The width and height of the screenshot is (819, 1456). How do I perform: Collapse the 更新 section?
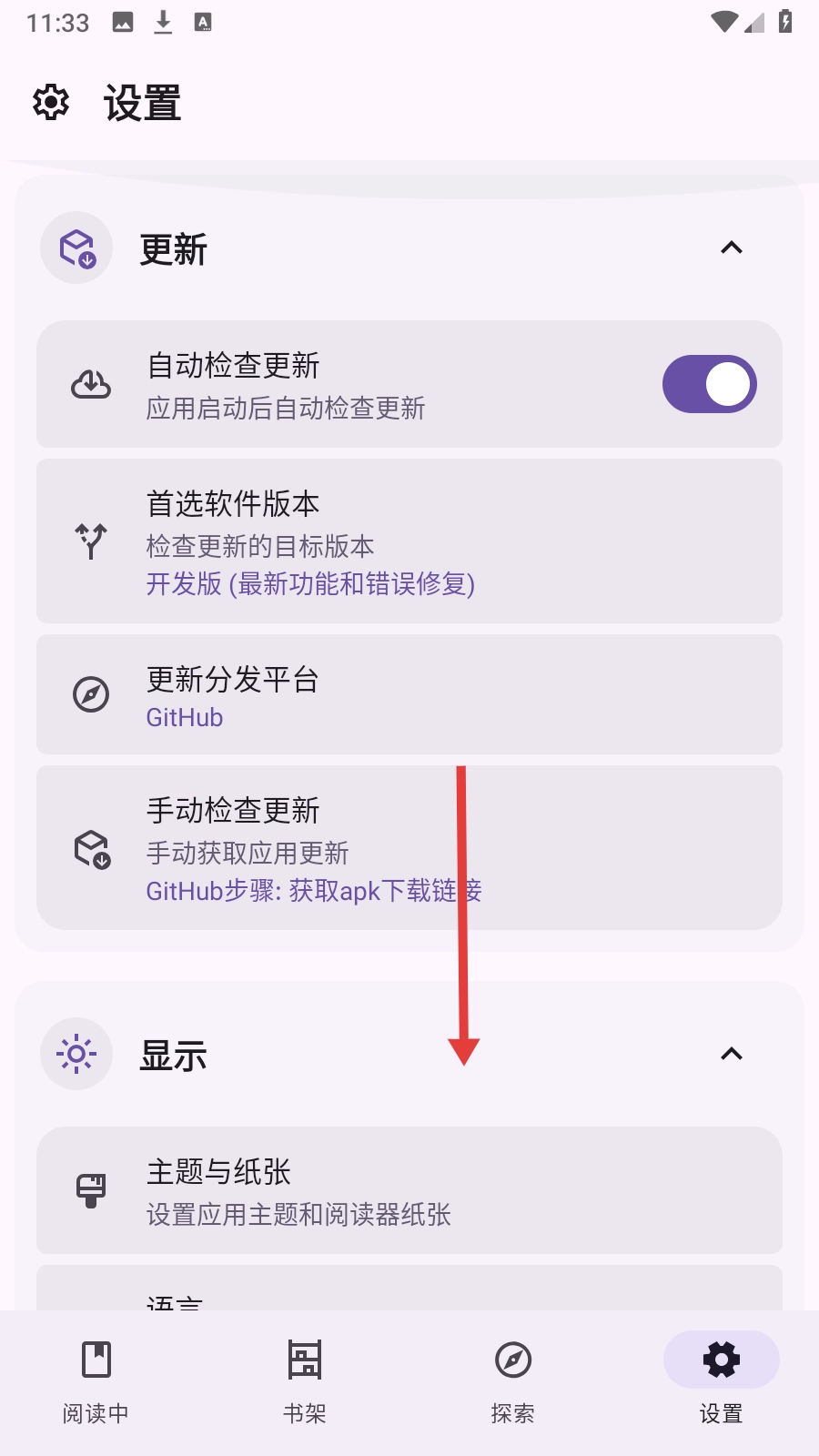coord(731,248)
